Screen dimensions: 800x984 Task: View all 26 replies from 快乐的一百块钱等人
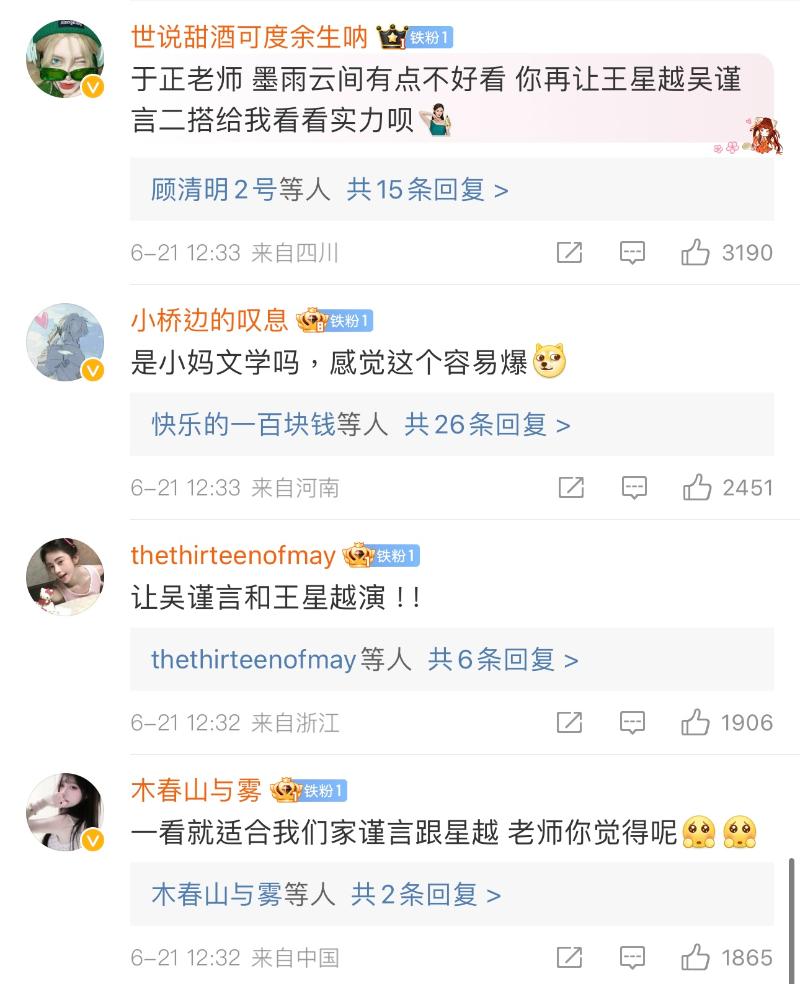tap(487, 425)
